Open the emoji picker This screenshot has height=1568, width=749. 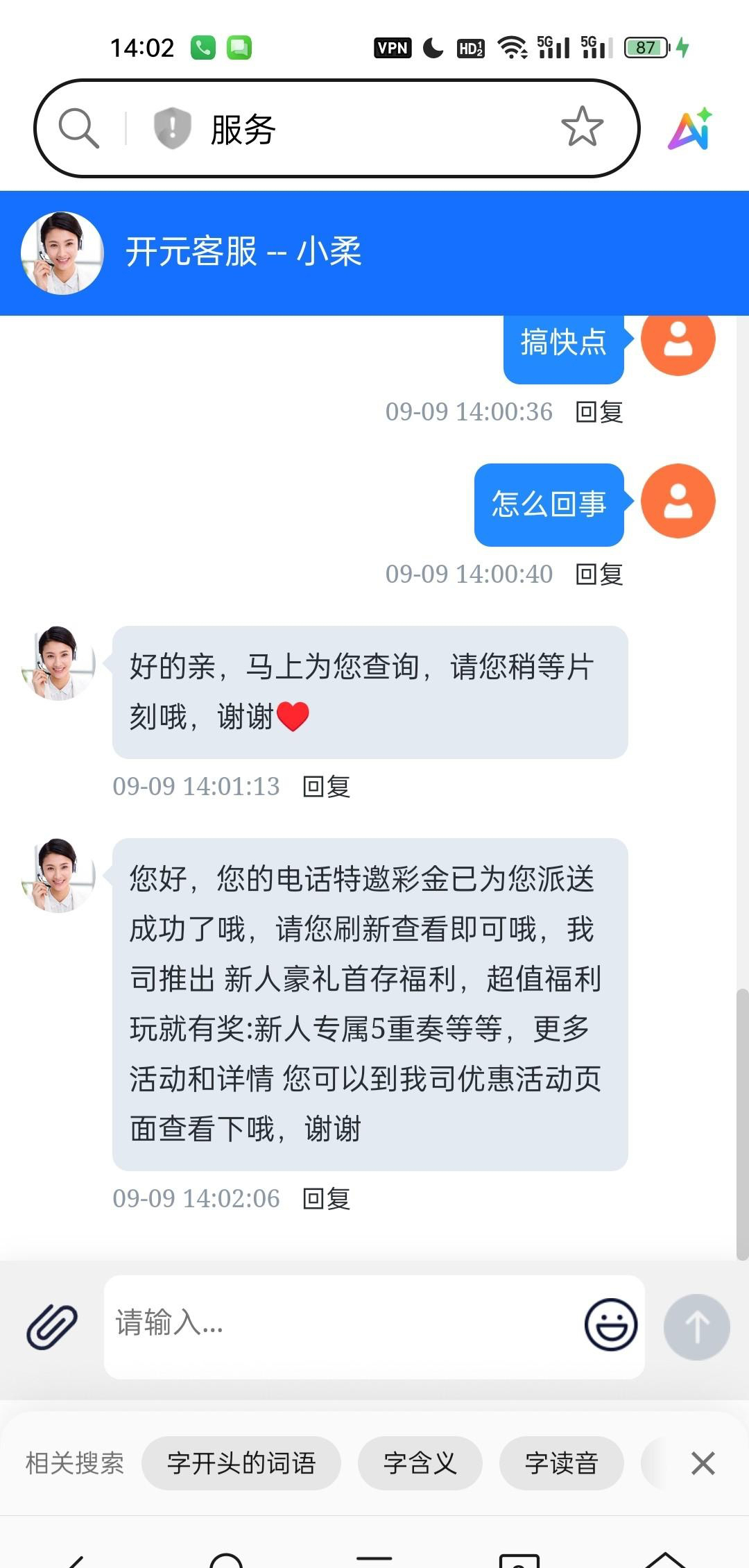point(610,1324)
